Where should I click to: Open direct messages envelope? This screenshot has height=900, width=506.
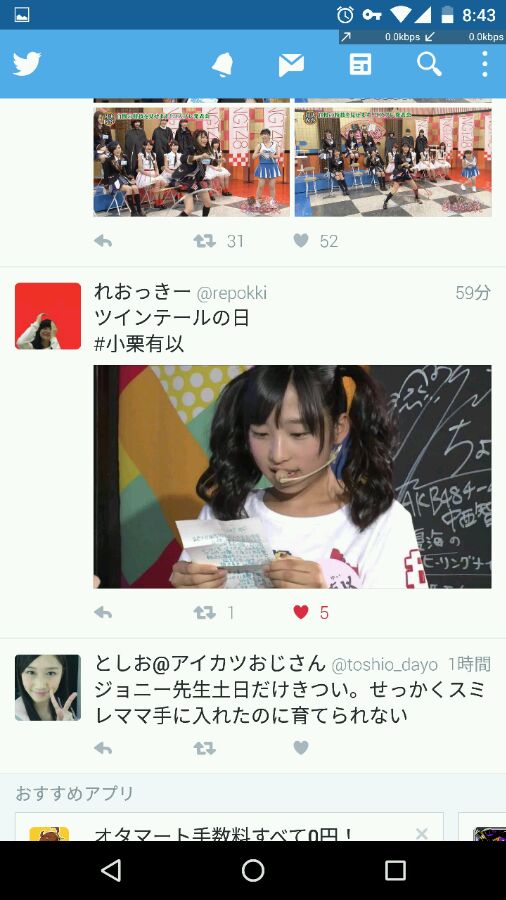coord(291,65)
